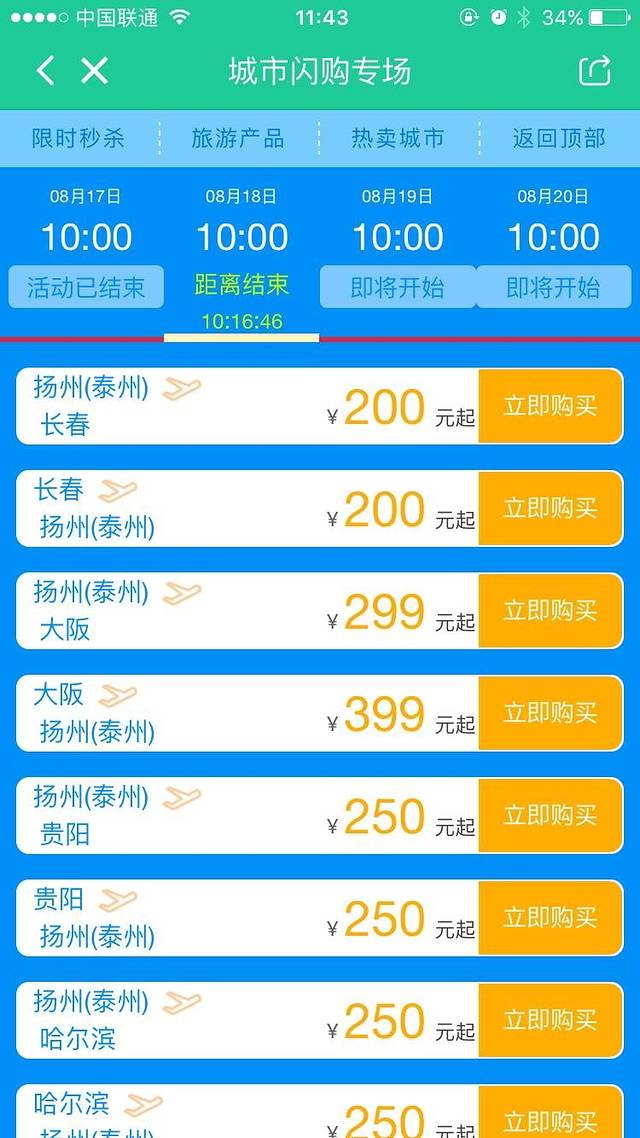The height and width of the screenshot is (1138, 640).
Task: Buy the 贵阳 to 扬州(泰州) flight
Action: pos(550,917)
